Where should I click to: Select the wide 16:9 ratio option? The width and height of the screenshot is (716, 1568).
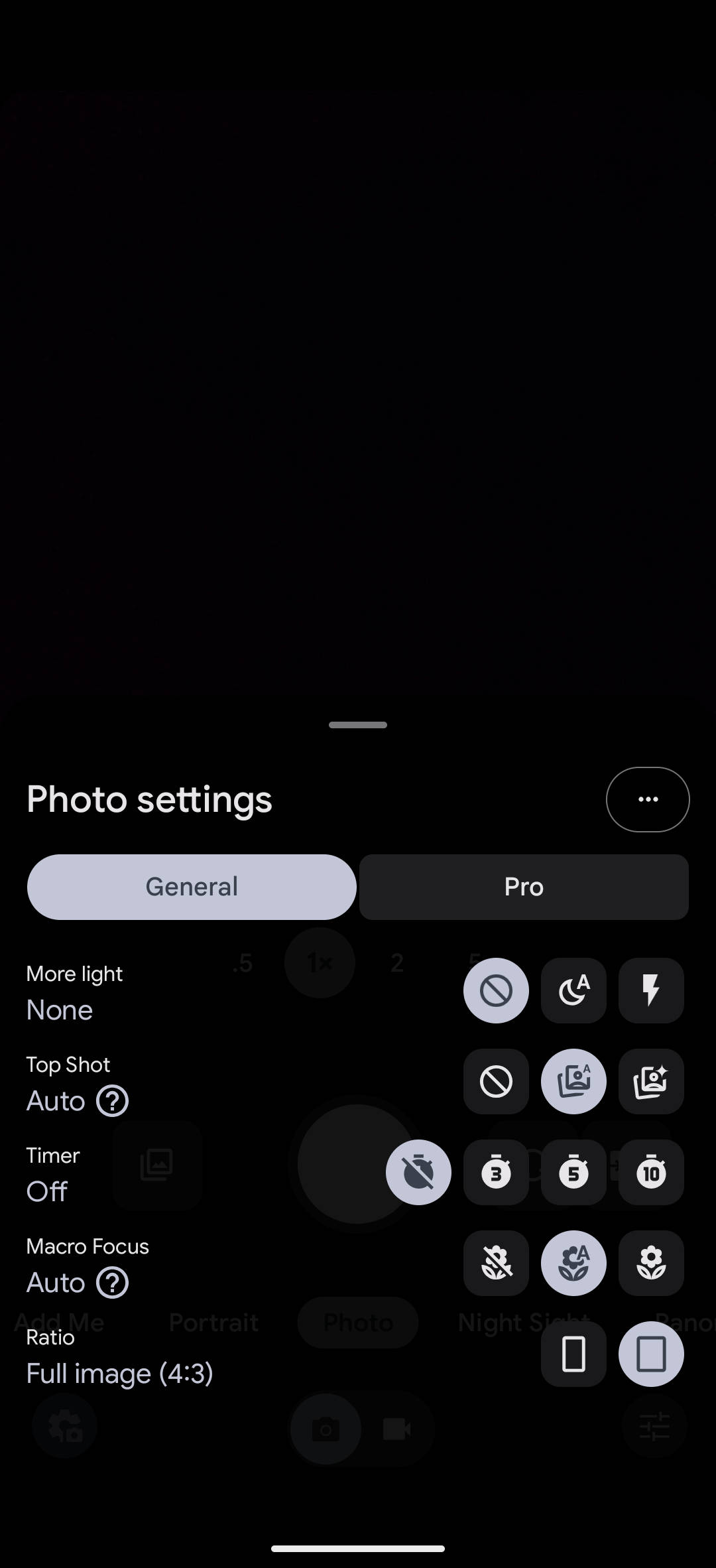point(573,1354)
